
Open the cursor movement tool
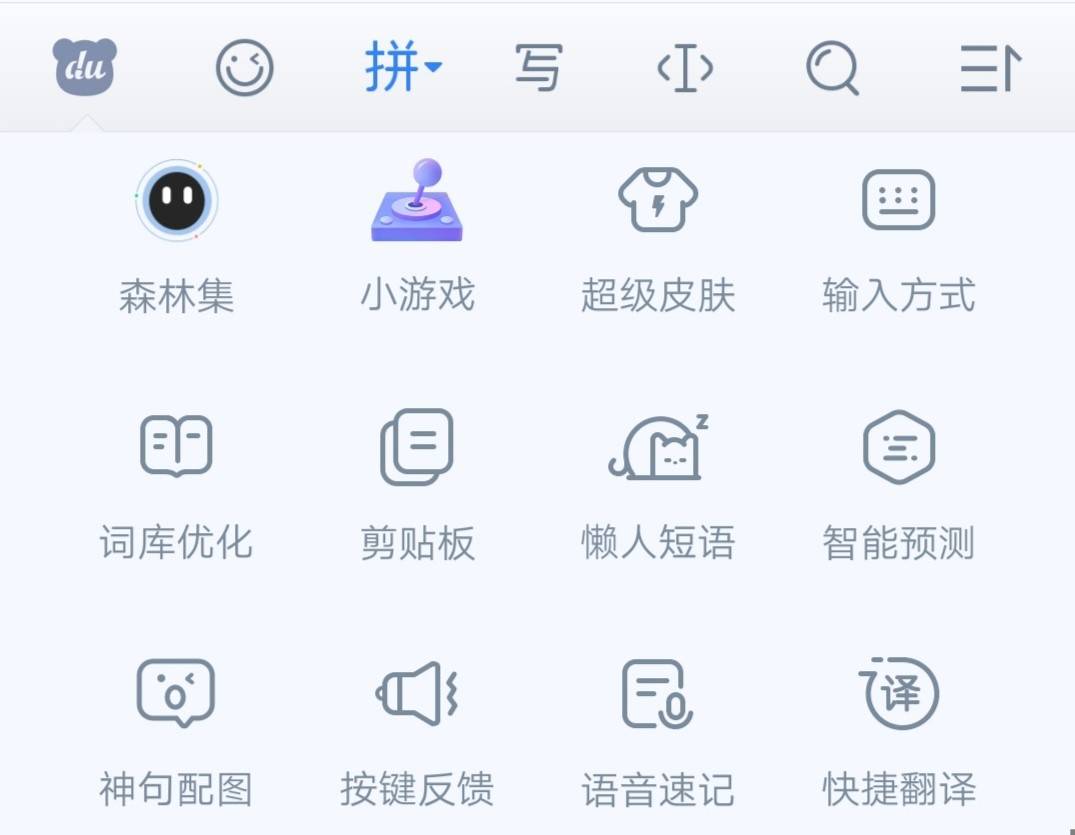[x=685, y=69]
